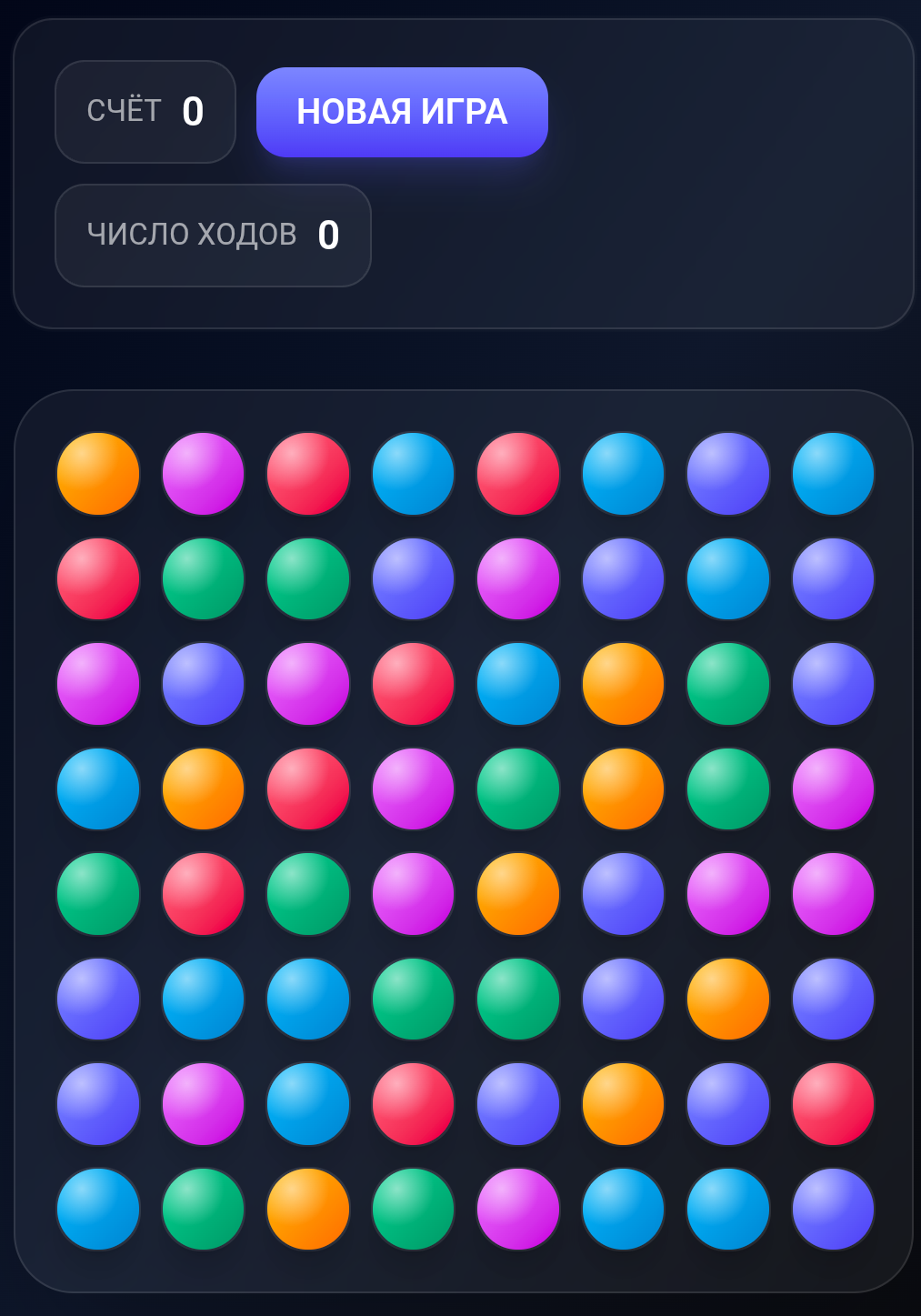This screenshot has width=921, height=1316.
Task: Select the only red ball in the second row
Action: (98, 578)
